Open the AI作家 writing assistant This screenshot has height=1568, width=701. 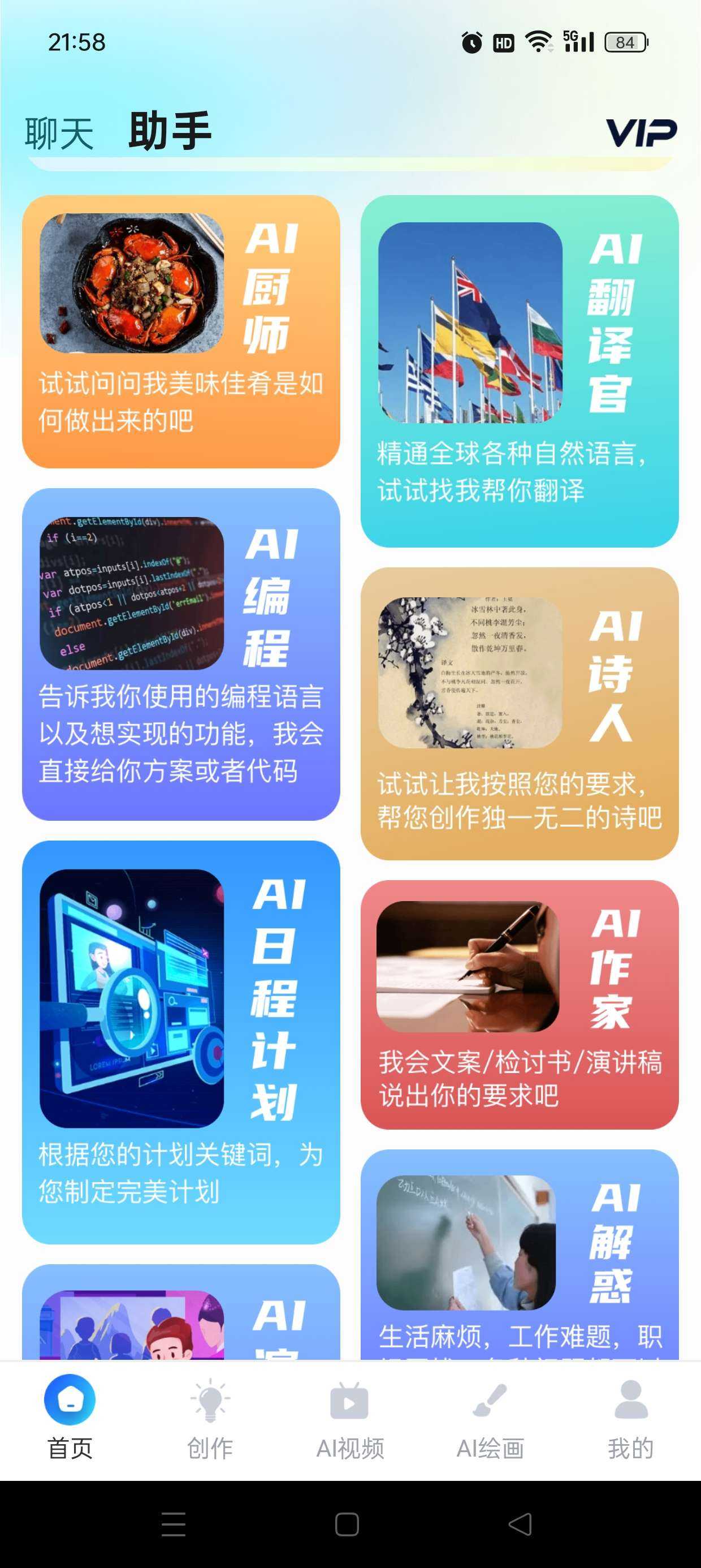(519, 1005)
